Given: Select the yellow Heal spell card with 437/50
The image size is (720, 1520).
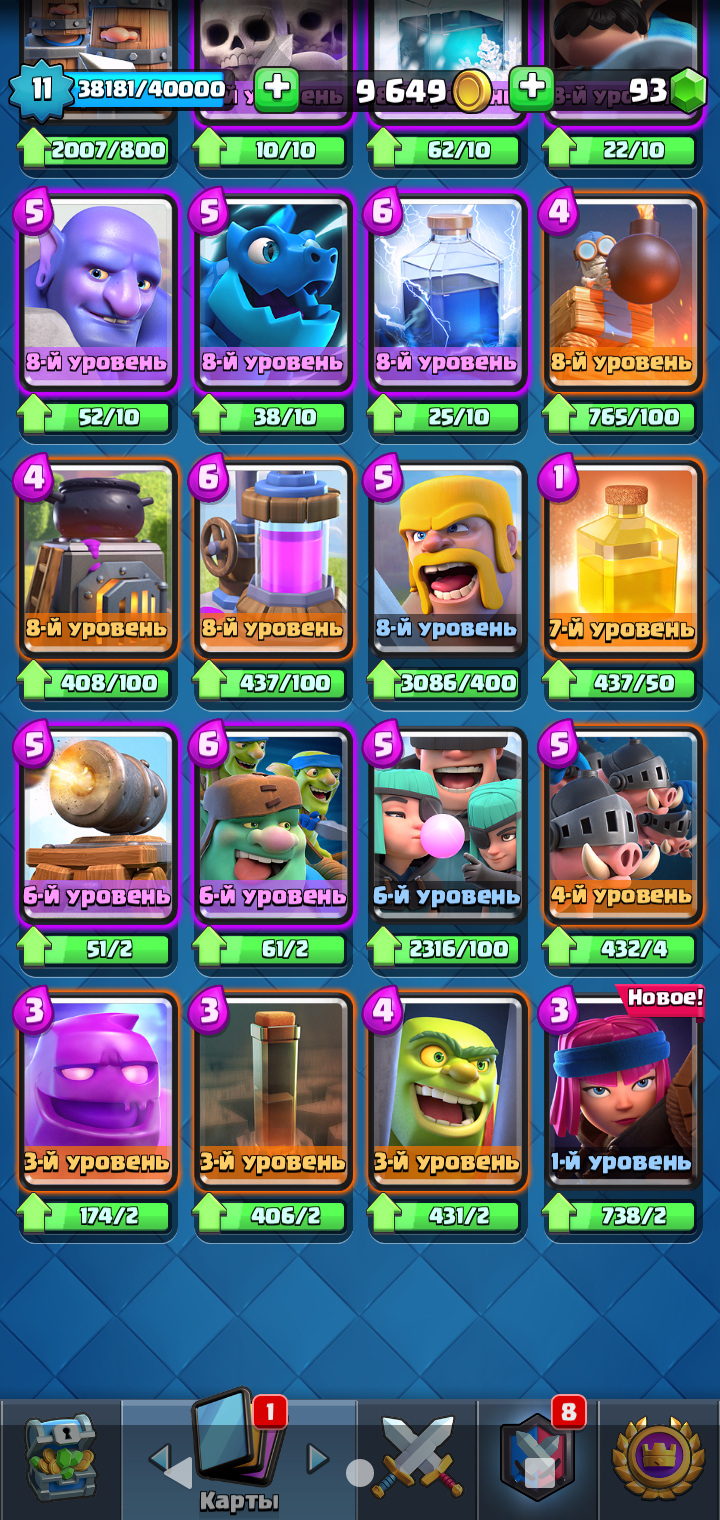Looking at the screenshot, I should tap(621, 556).
